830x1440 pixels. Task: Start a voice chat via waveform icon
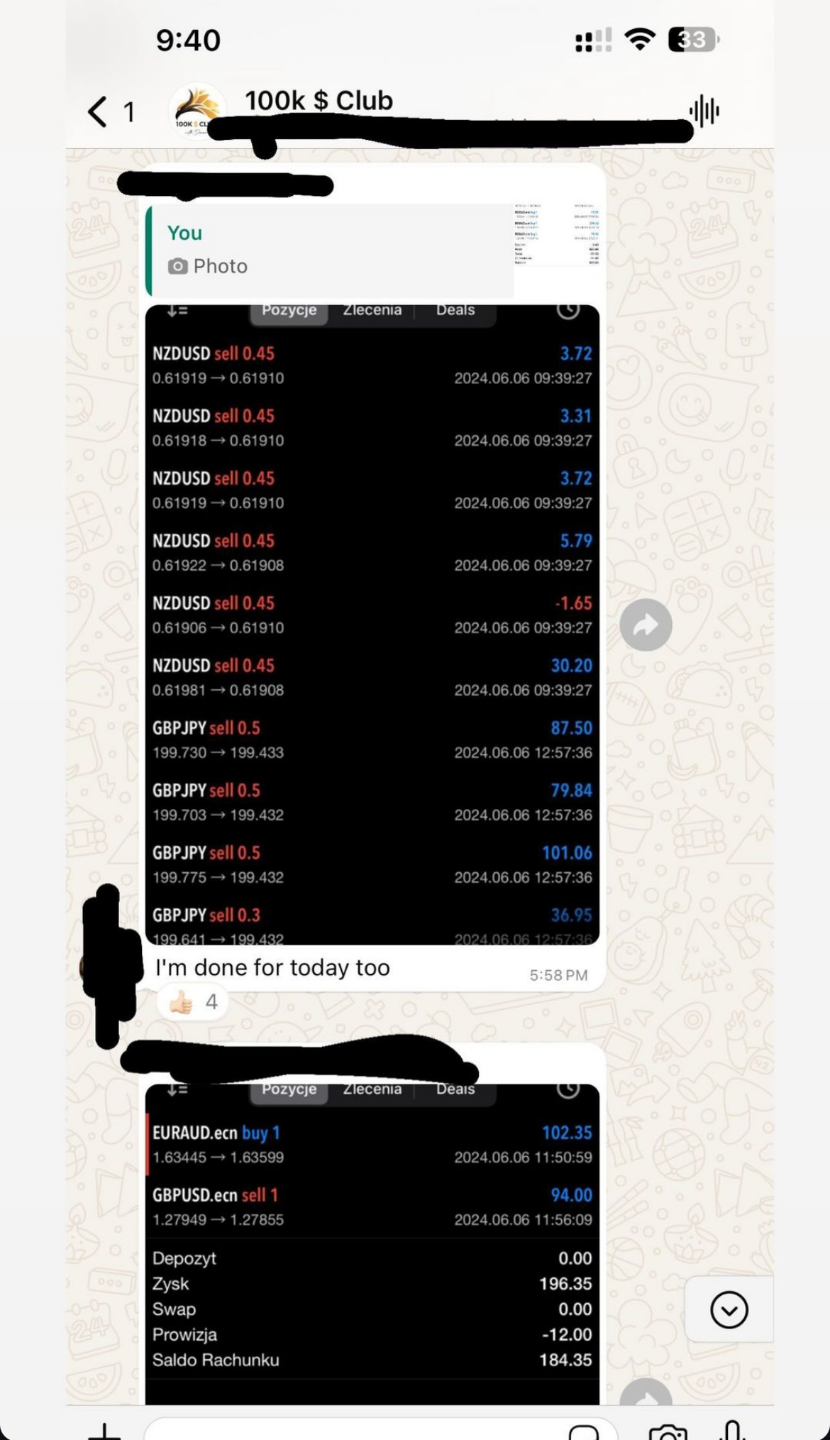point(704,111)
